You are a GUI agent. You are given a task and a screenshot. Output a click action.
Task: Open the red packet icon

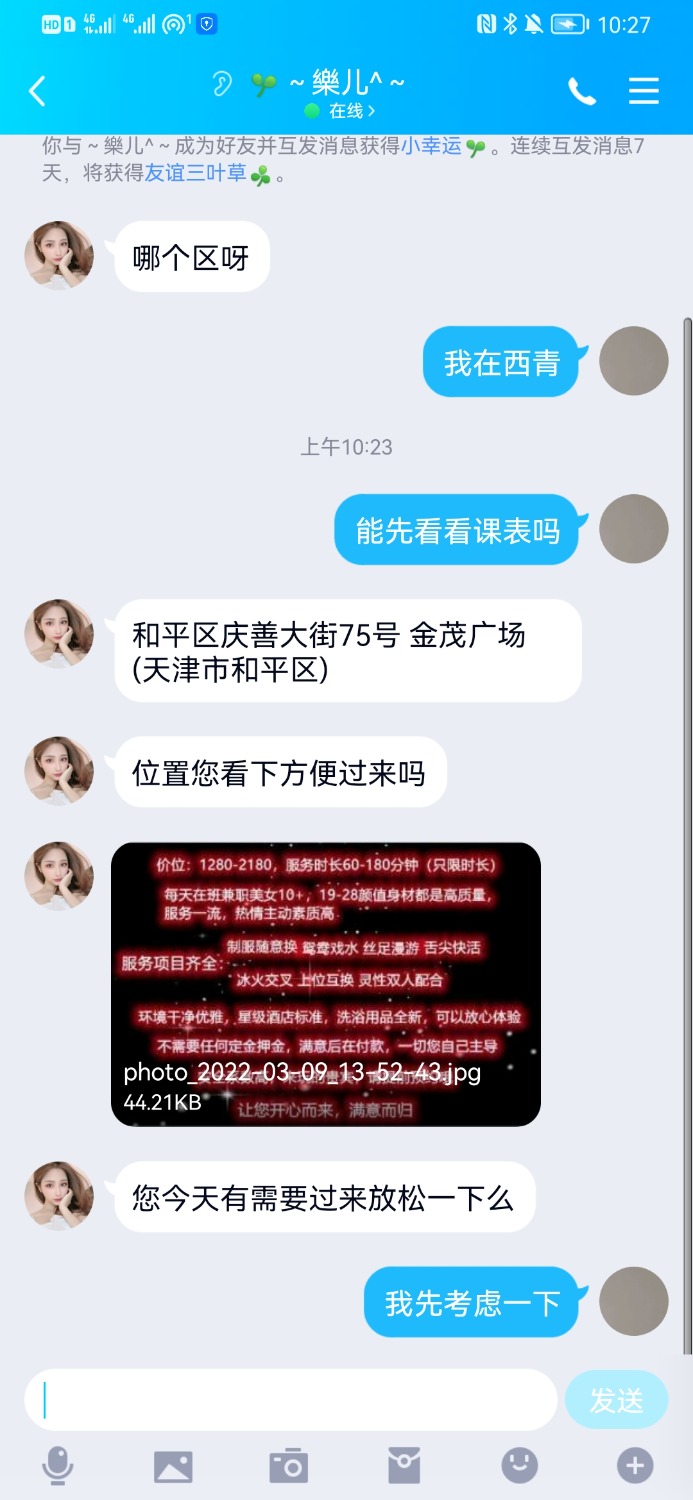pos(404,1466)
